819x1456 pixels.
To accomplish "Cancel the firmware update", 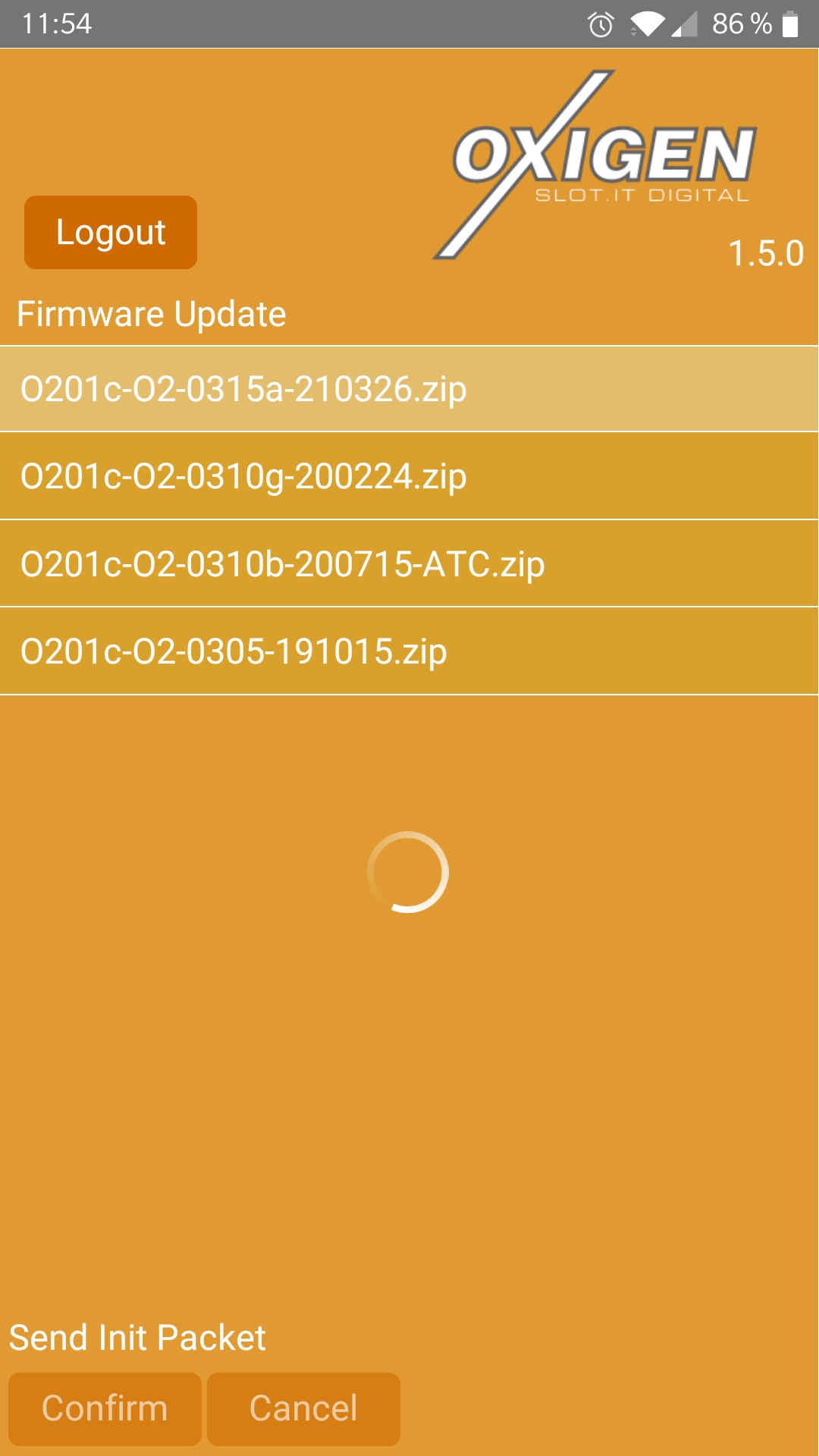I will [303, 1409].
